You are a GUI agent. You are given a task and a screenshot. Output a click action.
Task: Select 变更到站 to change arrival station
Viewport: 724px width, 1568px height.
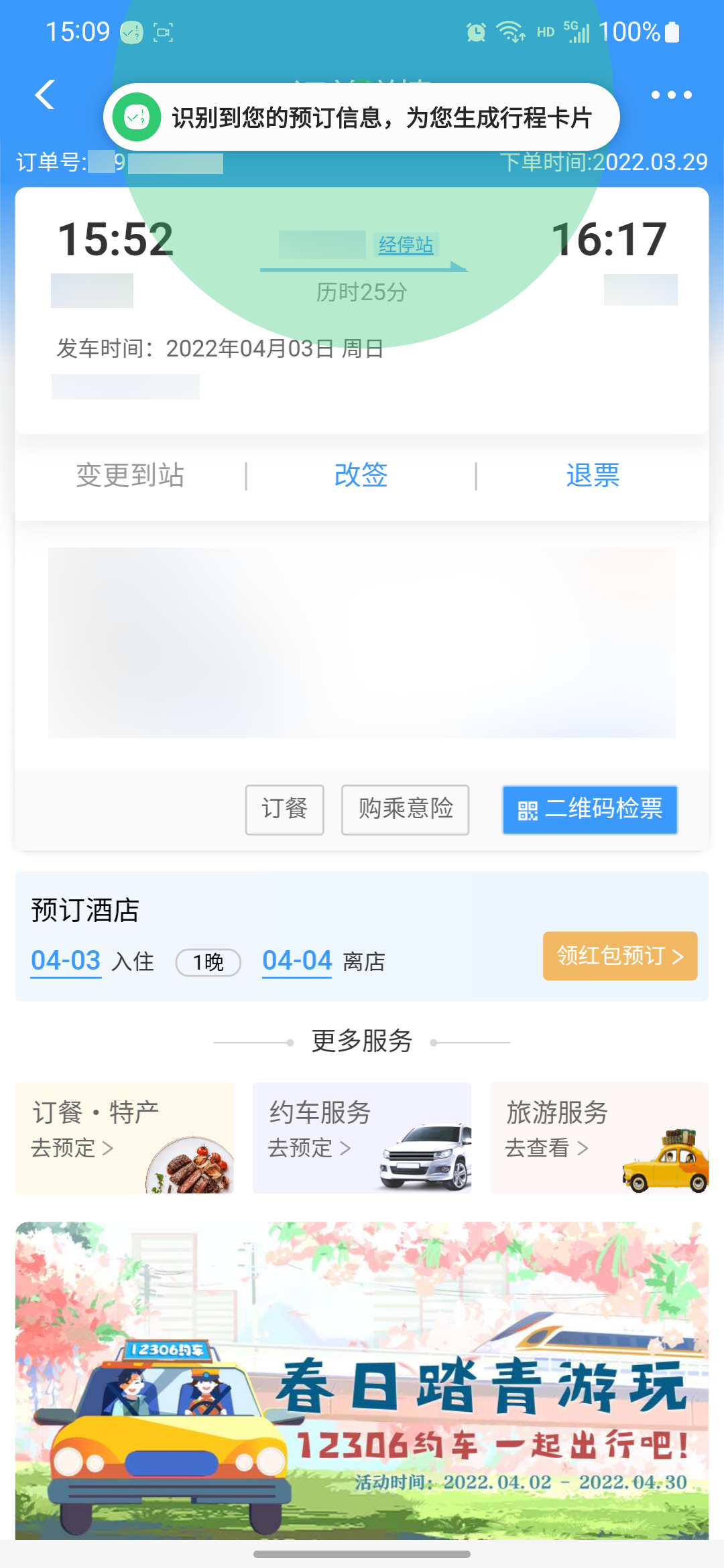coord(130,476)
